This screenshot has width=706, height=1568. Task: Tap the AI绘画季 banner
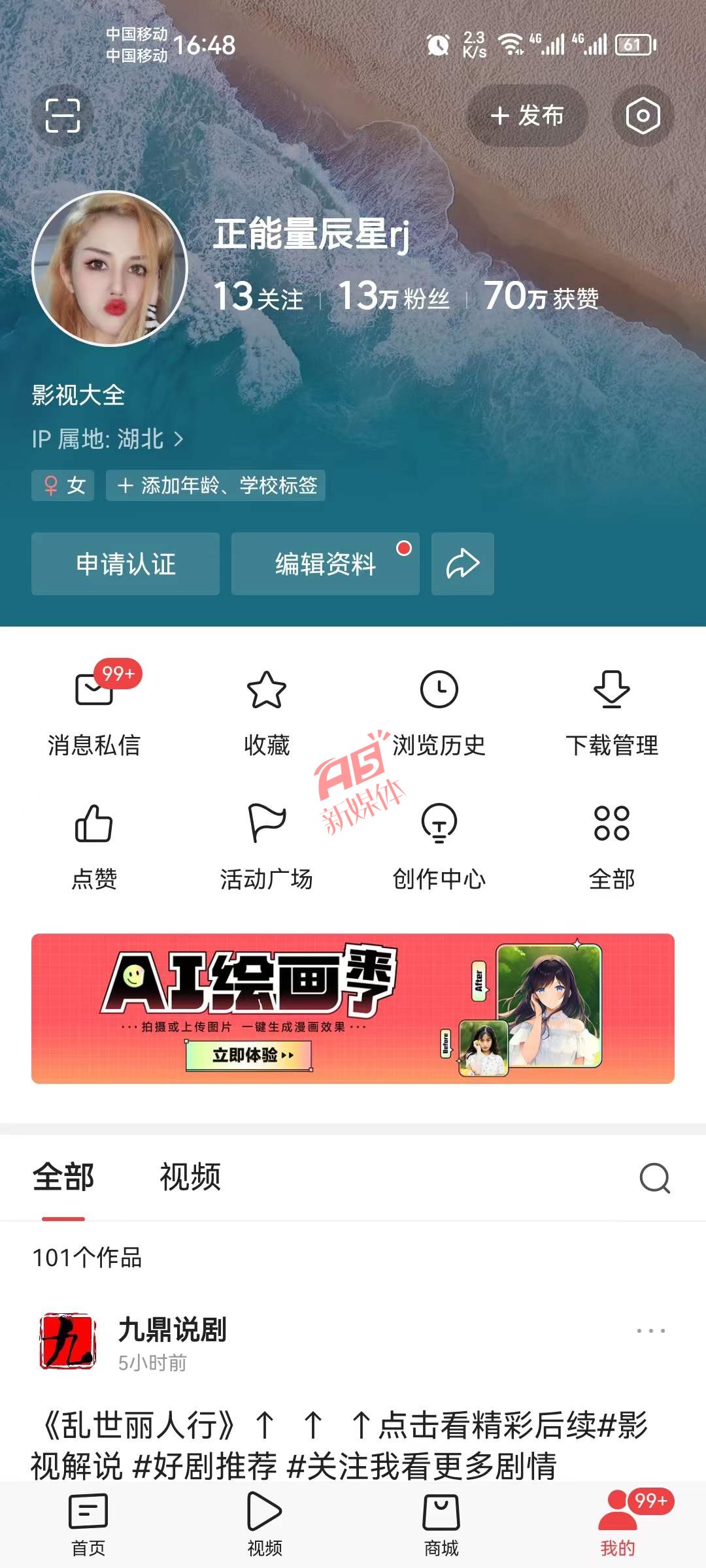click(x=353, y=1009)
